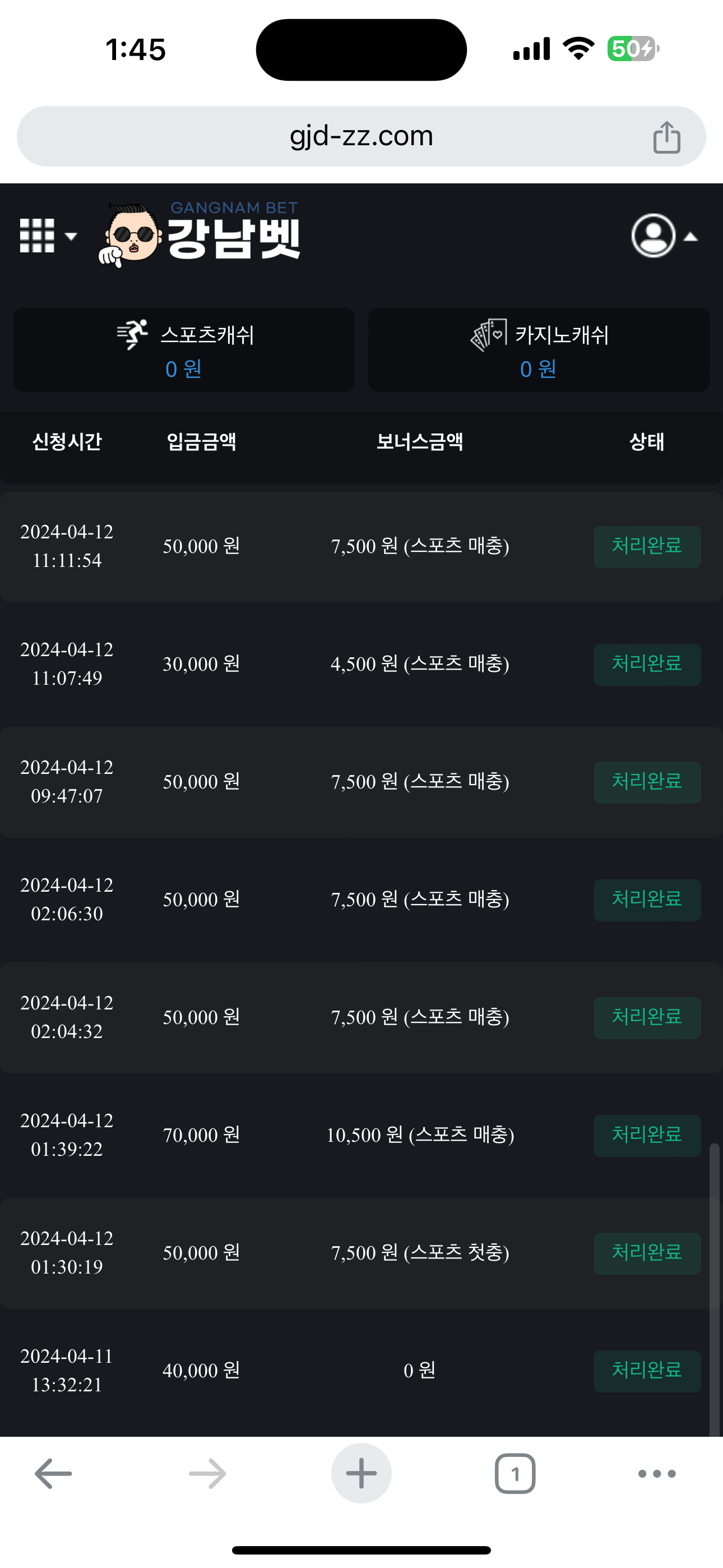Share the current page
Viewport: 723px width, 1568px height.
click(x=666, y=137)
